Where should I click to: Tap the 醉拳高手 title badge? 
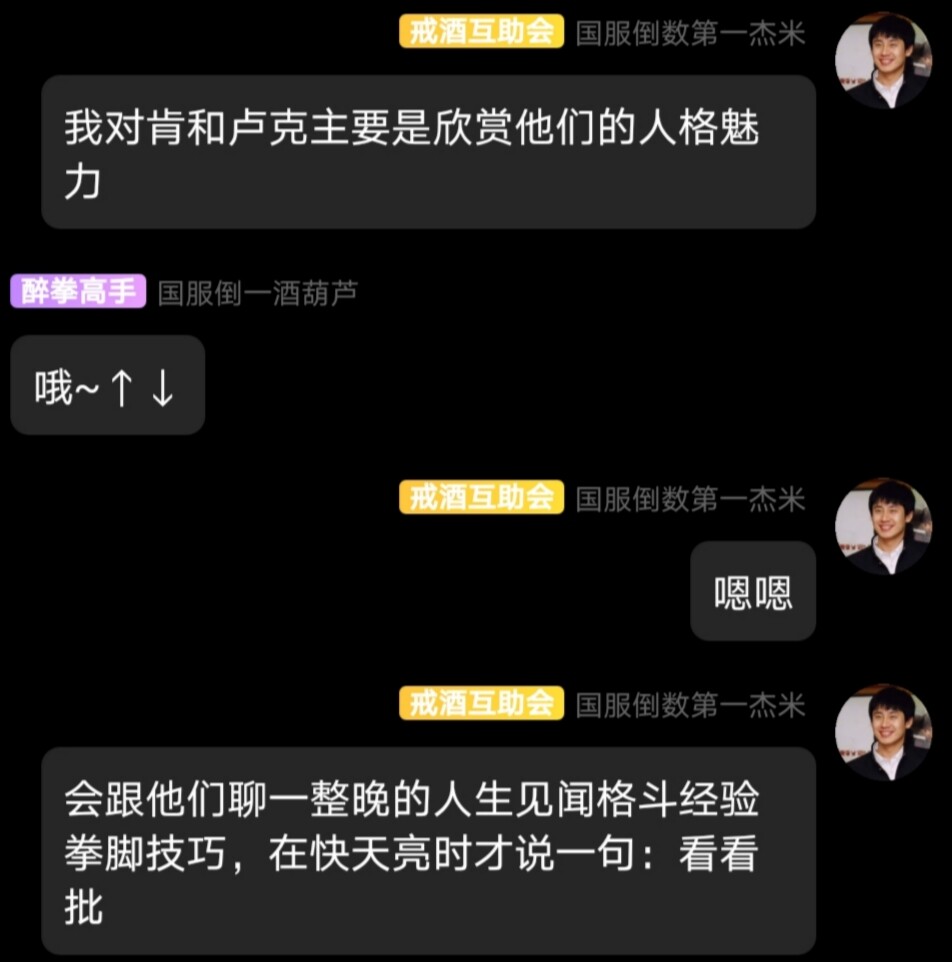[79, 292]
